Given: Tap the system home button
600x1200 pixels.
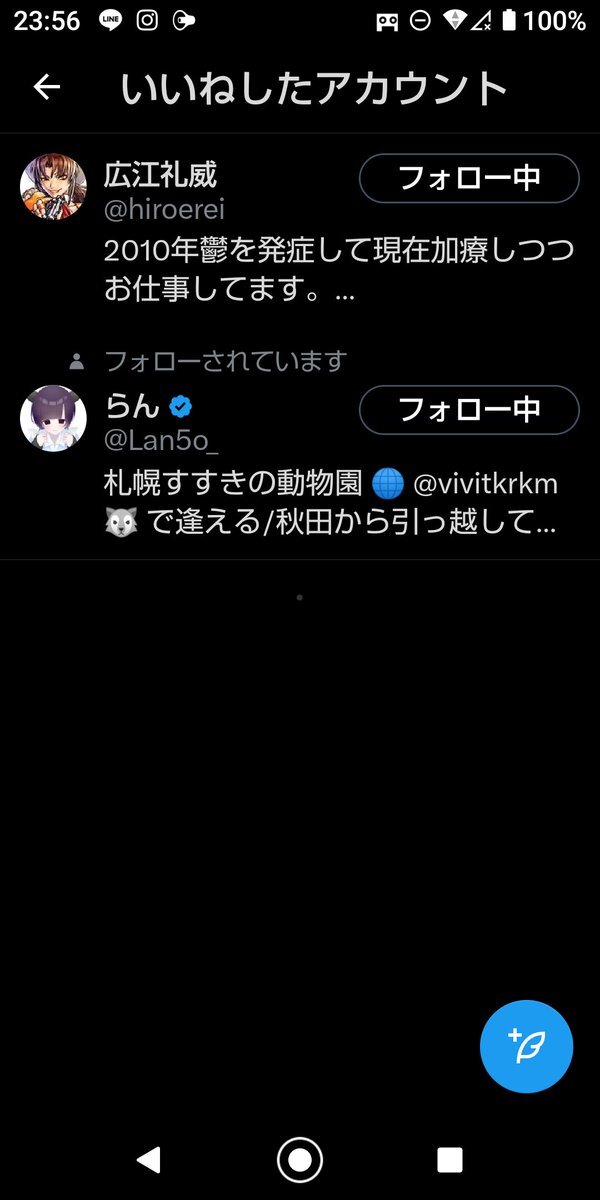Looking at the screenshot, I should click(299, 1159).
